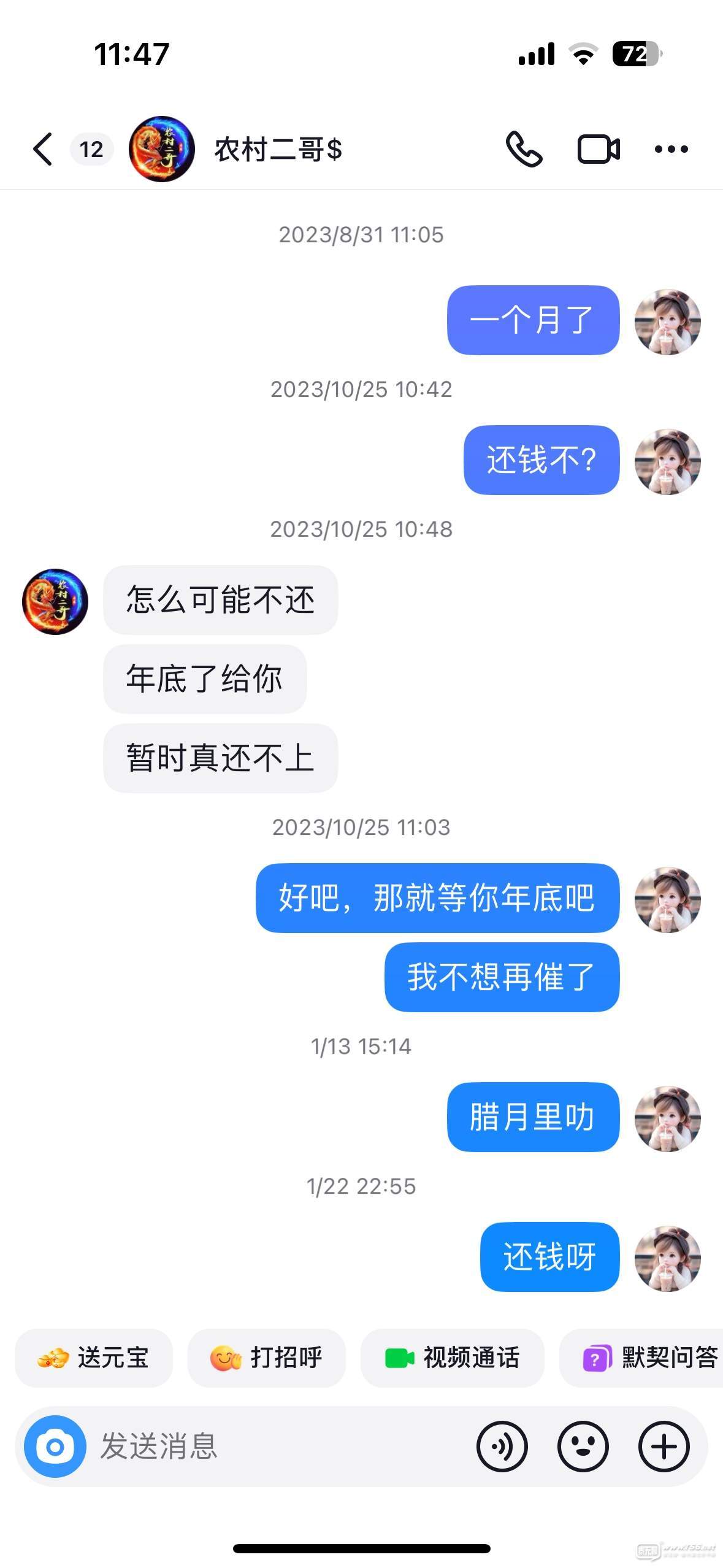Tap the 视频通话 chip
The height and width of the screenshot is (1568, 723).
pyautogui.click(x=452, y=1358)
